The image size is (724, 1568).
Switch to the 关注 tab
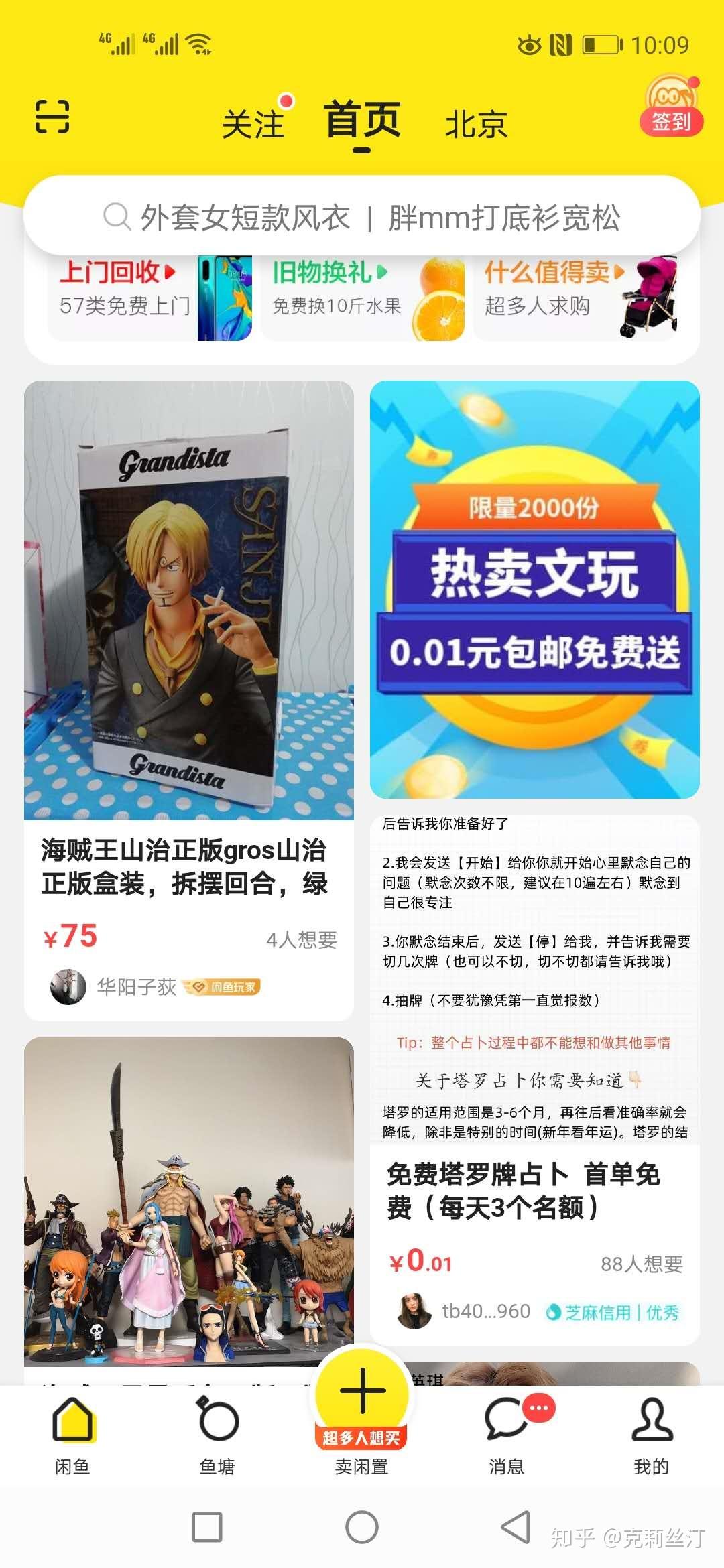coord(253,124)
